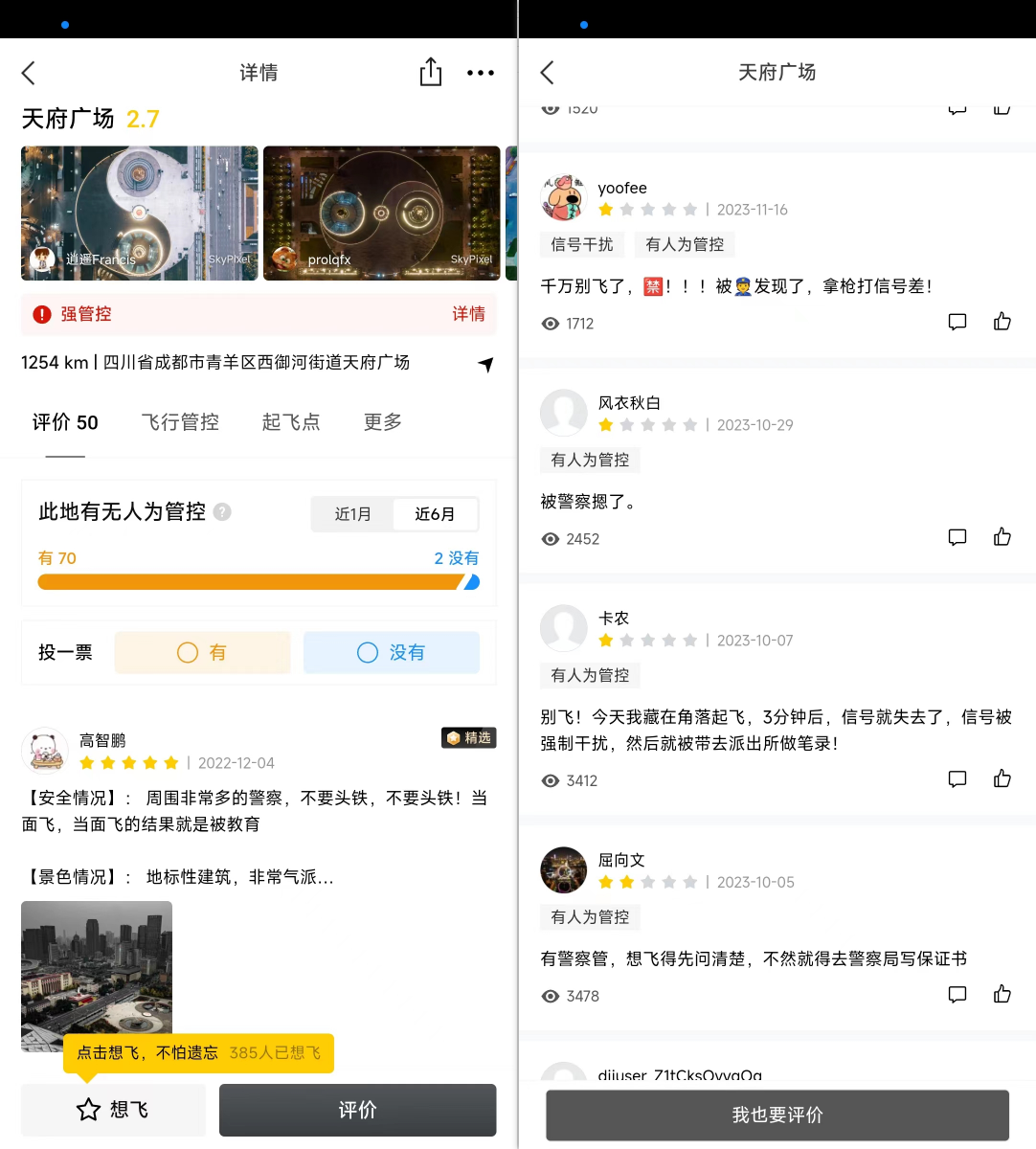Comment on 风衣秋白's review
This screenshot has height=1149, width=1036.
(x=957, y=537)
